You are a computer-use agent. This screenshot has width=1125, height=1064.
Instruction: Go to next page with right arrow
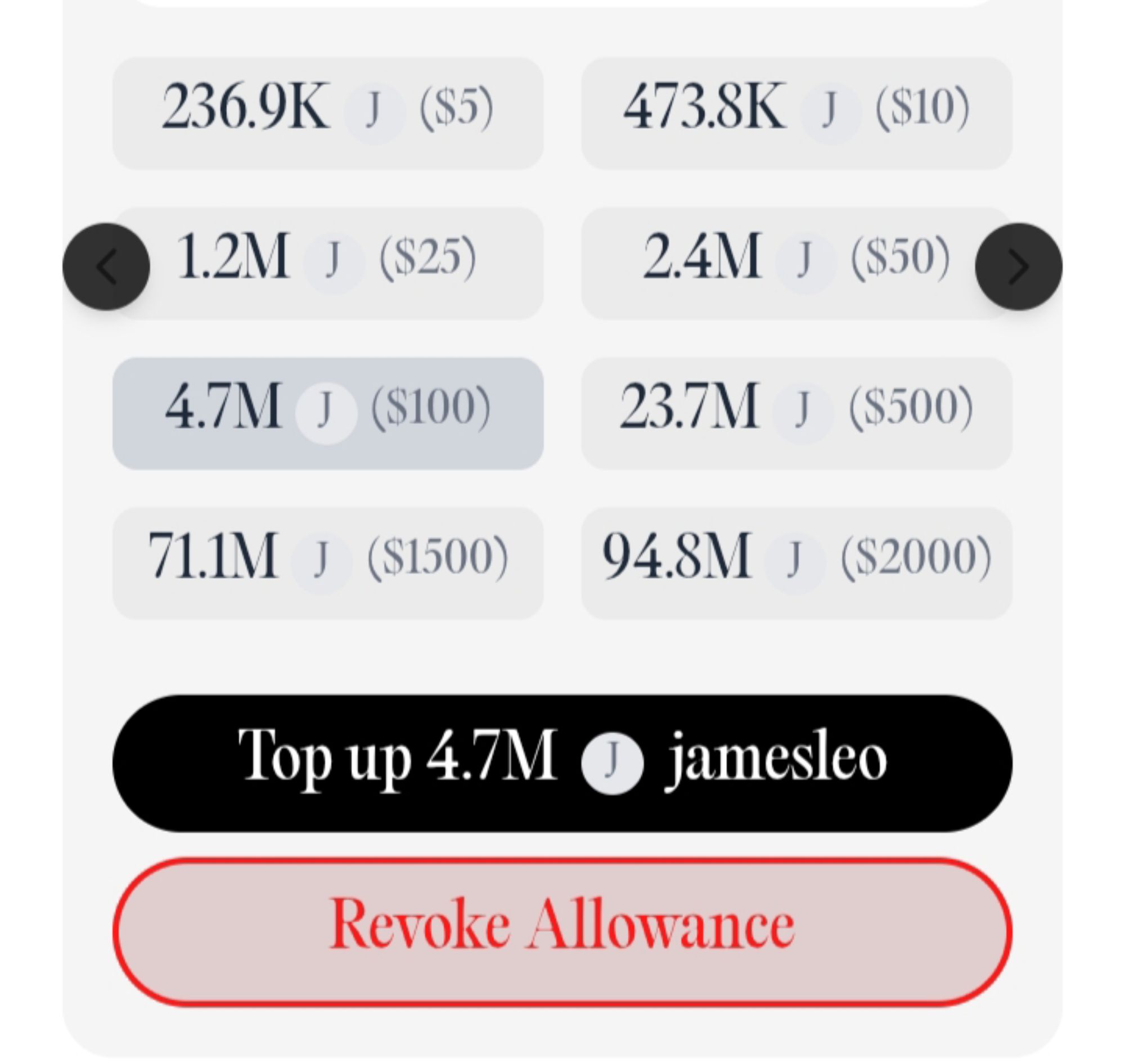[x=1018, y=267]
